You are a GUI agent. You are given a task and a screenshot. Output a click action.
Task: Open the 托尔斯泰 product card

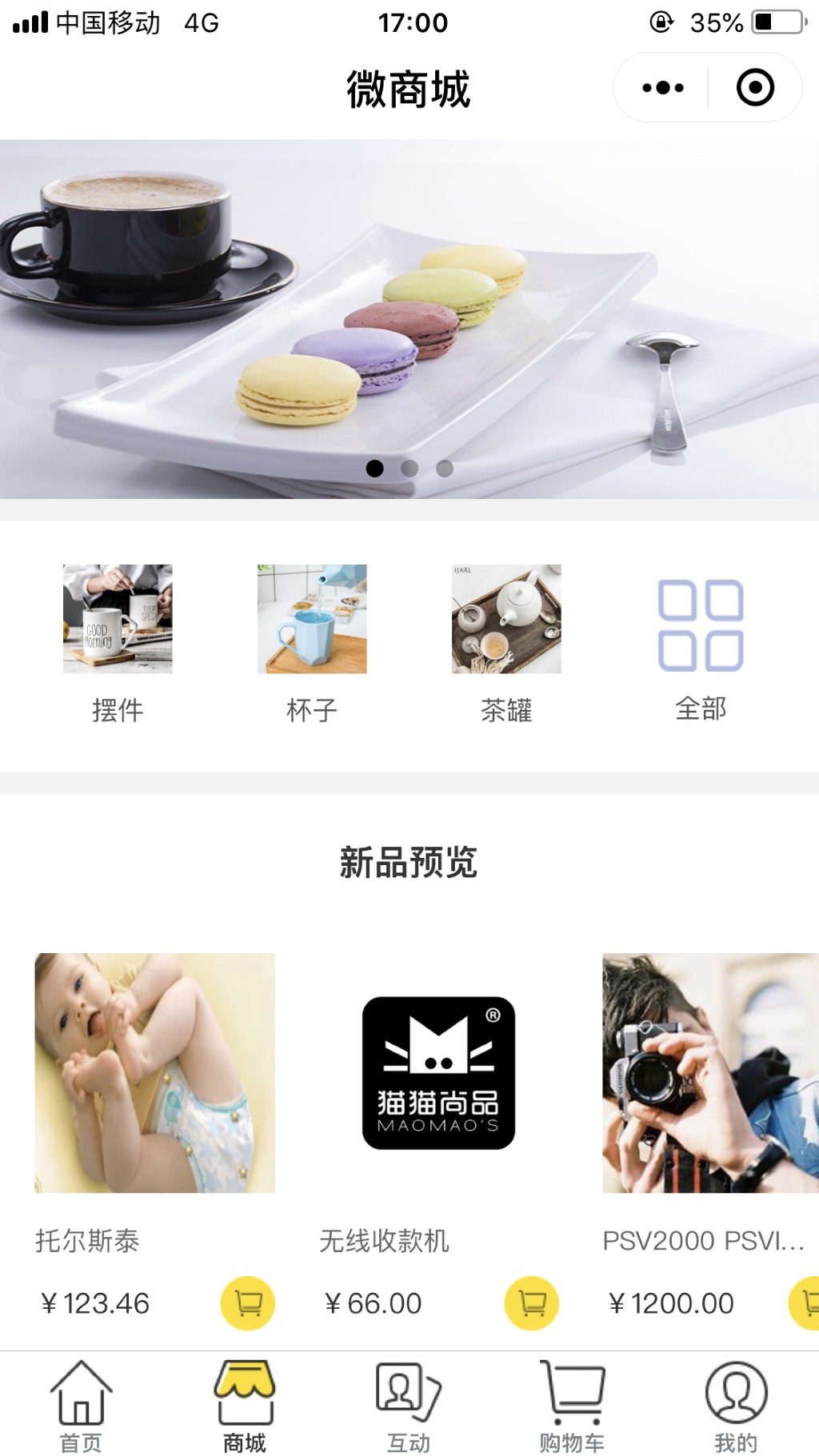[154, 1073]
